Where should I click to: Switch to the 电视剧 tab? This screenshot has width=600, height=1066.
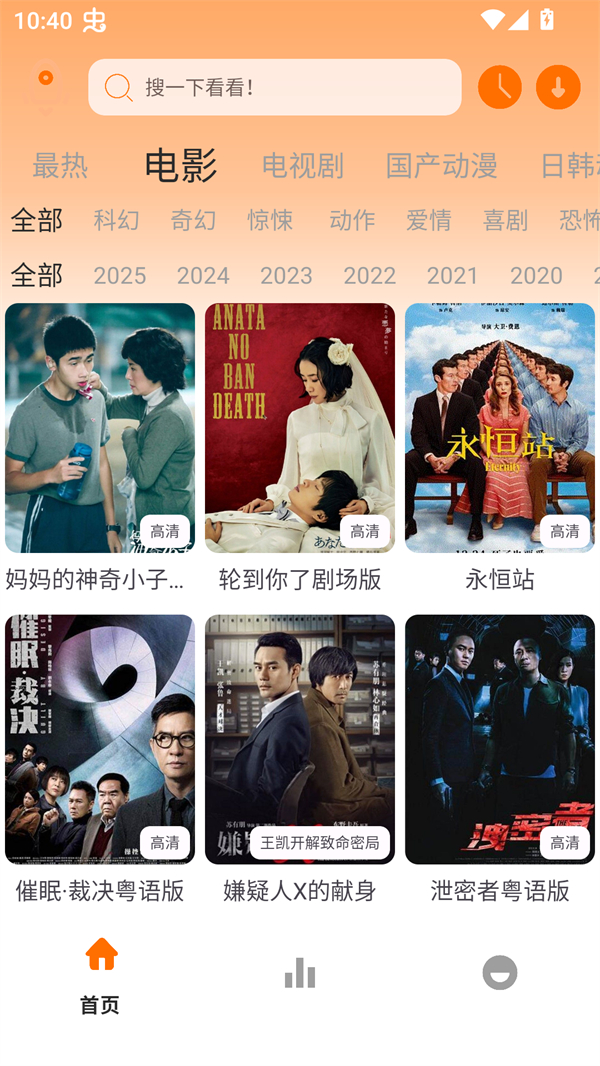302,165
